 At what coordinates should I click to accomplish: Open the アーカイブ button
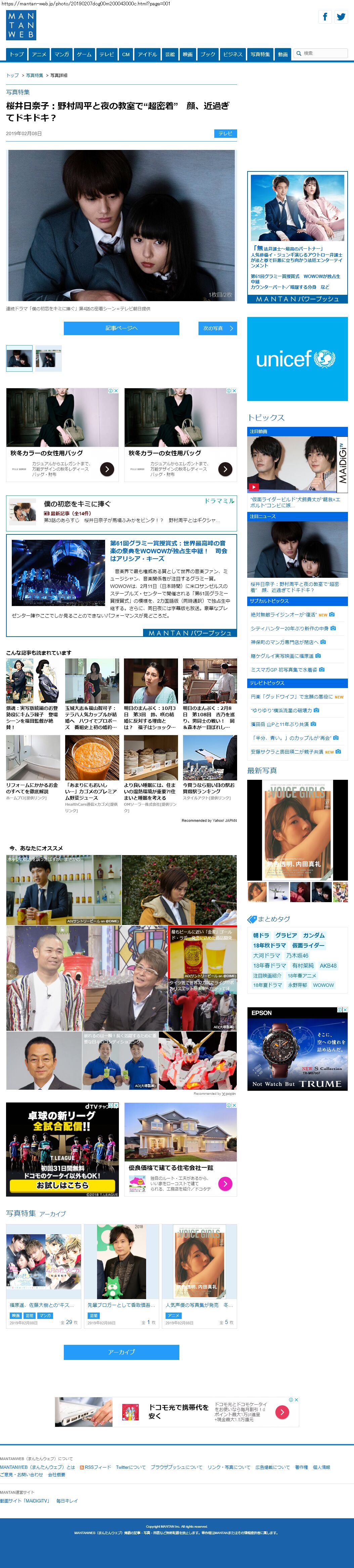121,1352
